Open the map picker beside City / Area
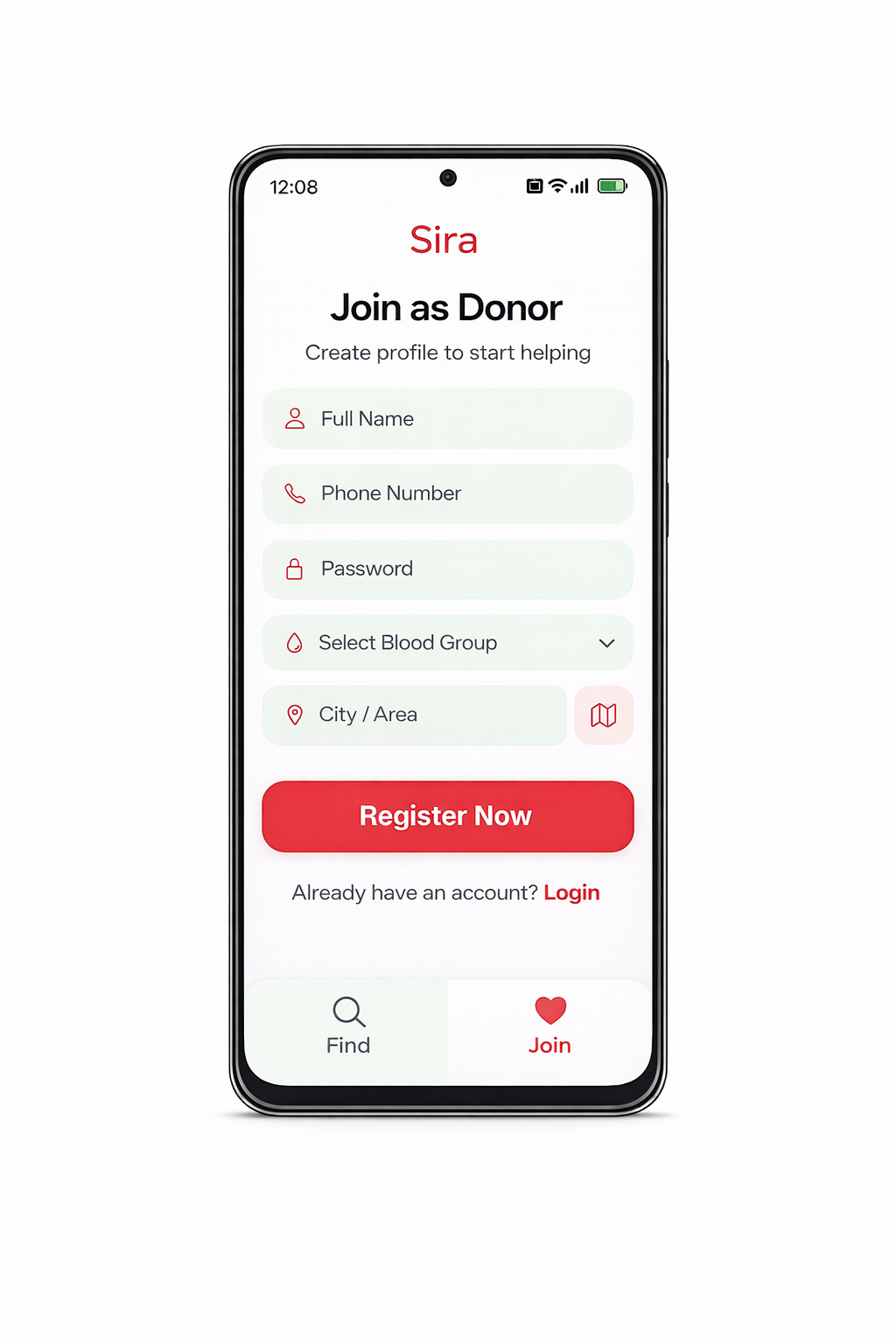The image size is (896, 1344). (x=604, y=715)
